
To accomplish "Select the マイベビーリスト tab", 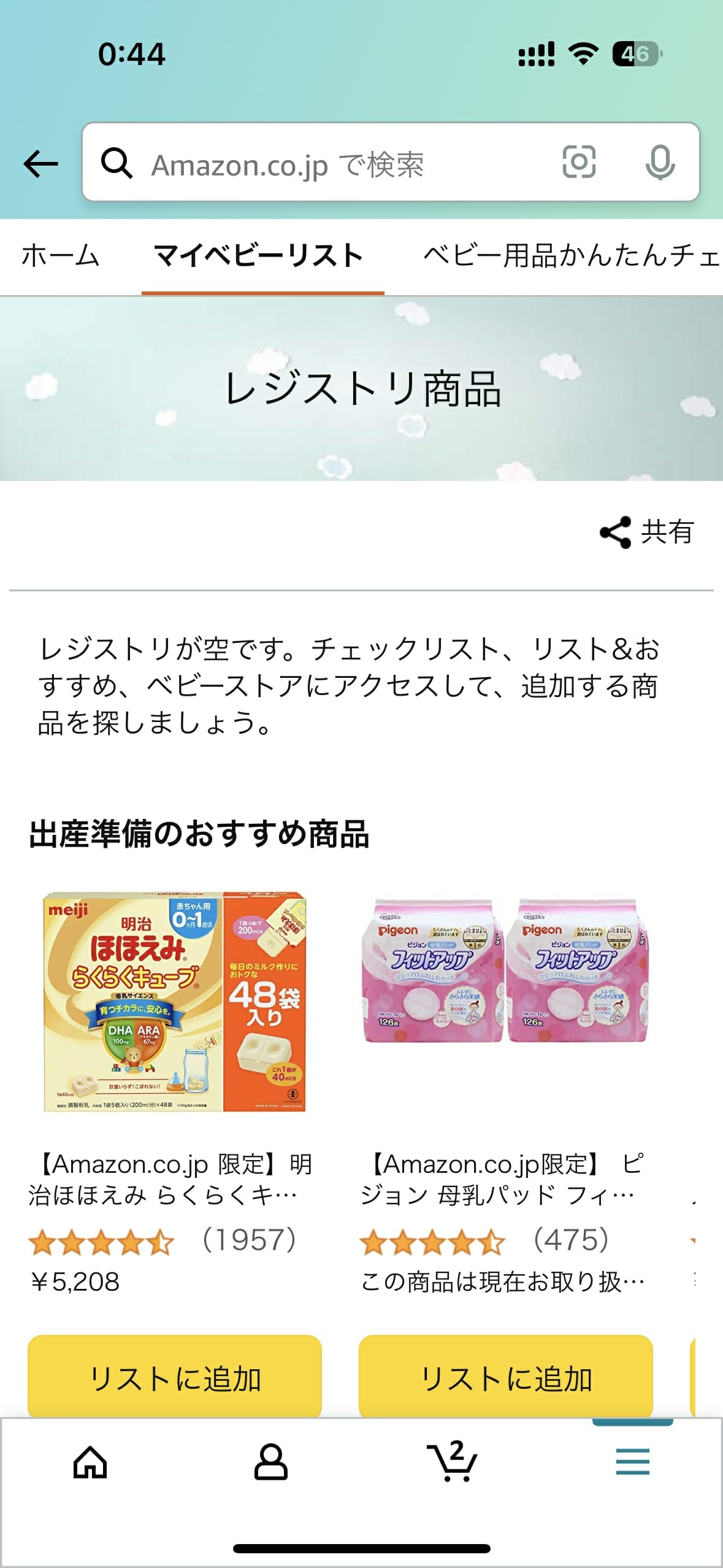I will point(259,255).
